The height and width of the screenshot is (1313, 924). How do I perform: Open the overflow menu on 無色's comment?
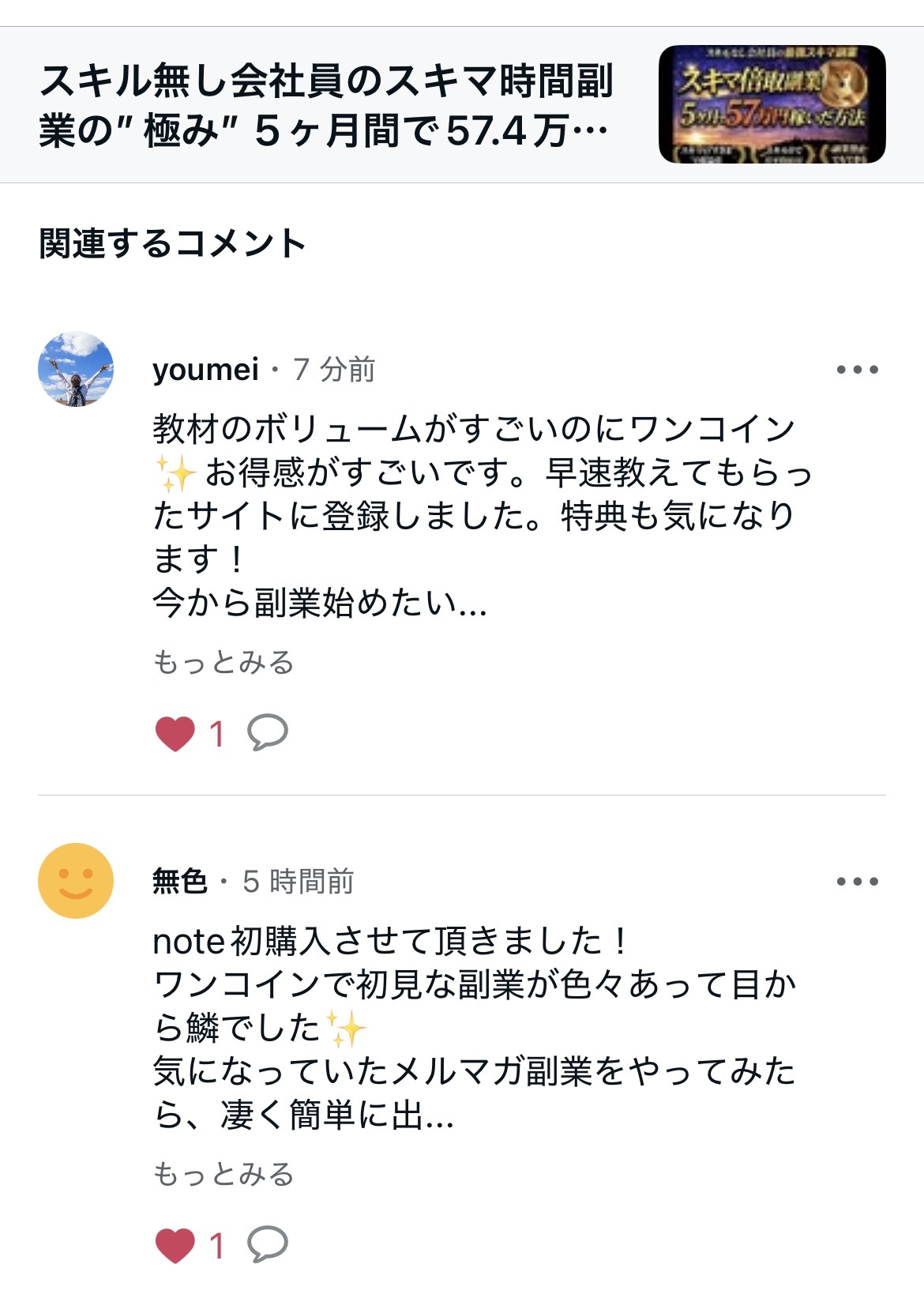[857, 881]
